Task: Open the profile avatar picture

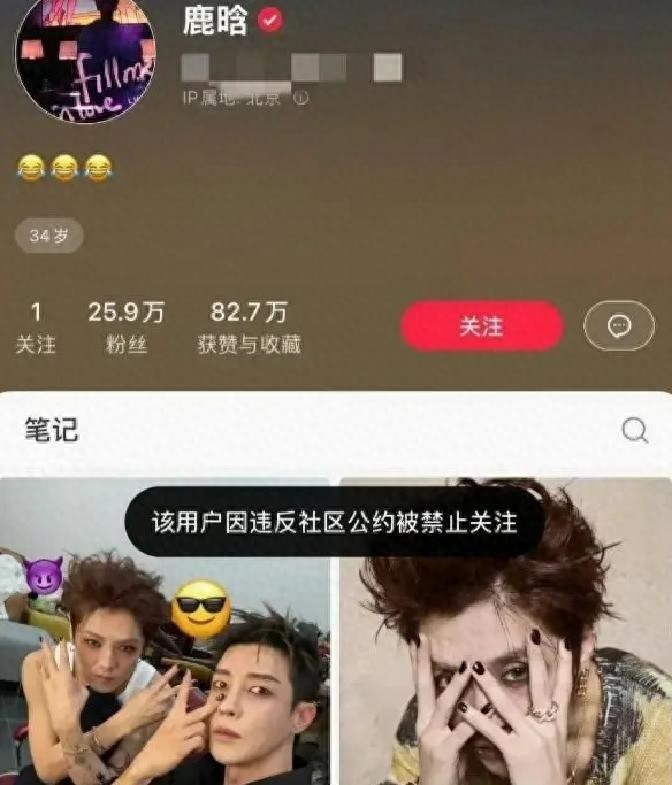Action: 86,58
